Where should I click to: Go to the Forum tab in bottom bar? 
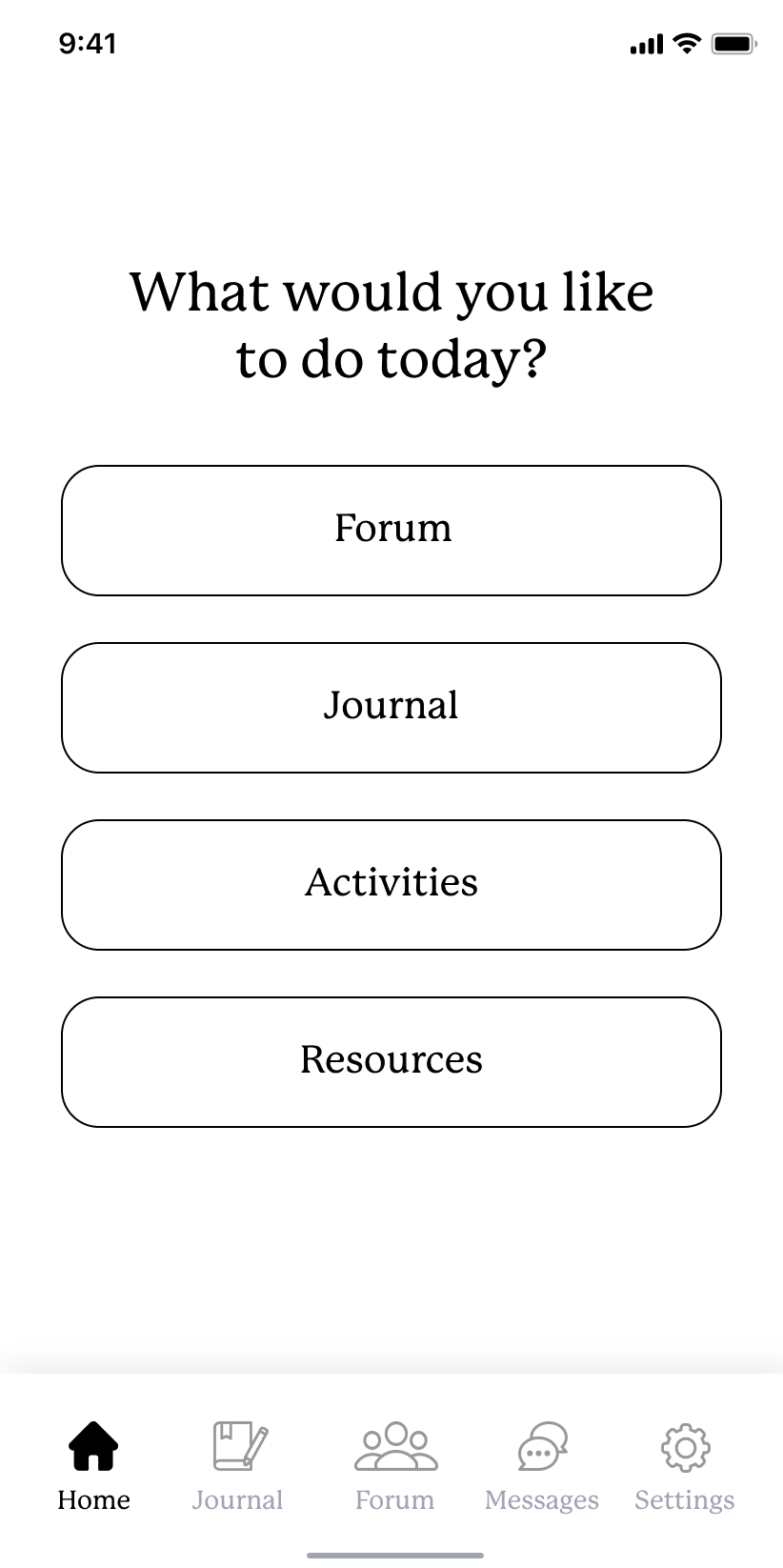[x=394, y=1467]
